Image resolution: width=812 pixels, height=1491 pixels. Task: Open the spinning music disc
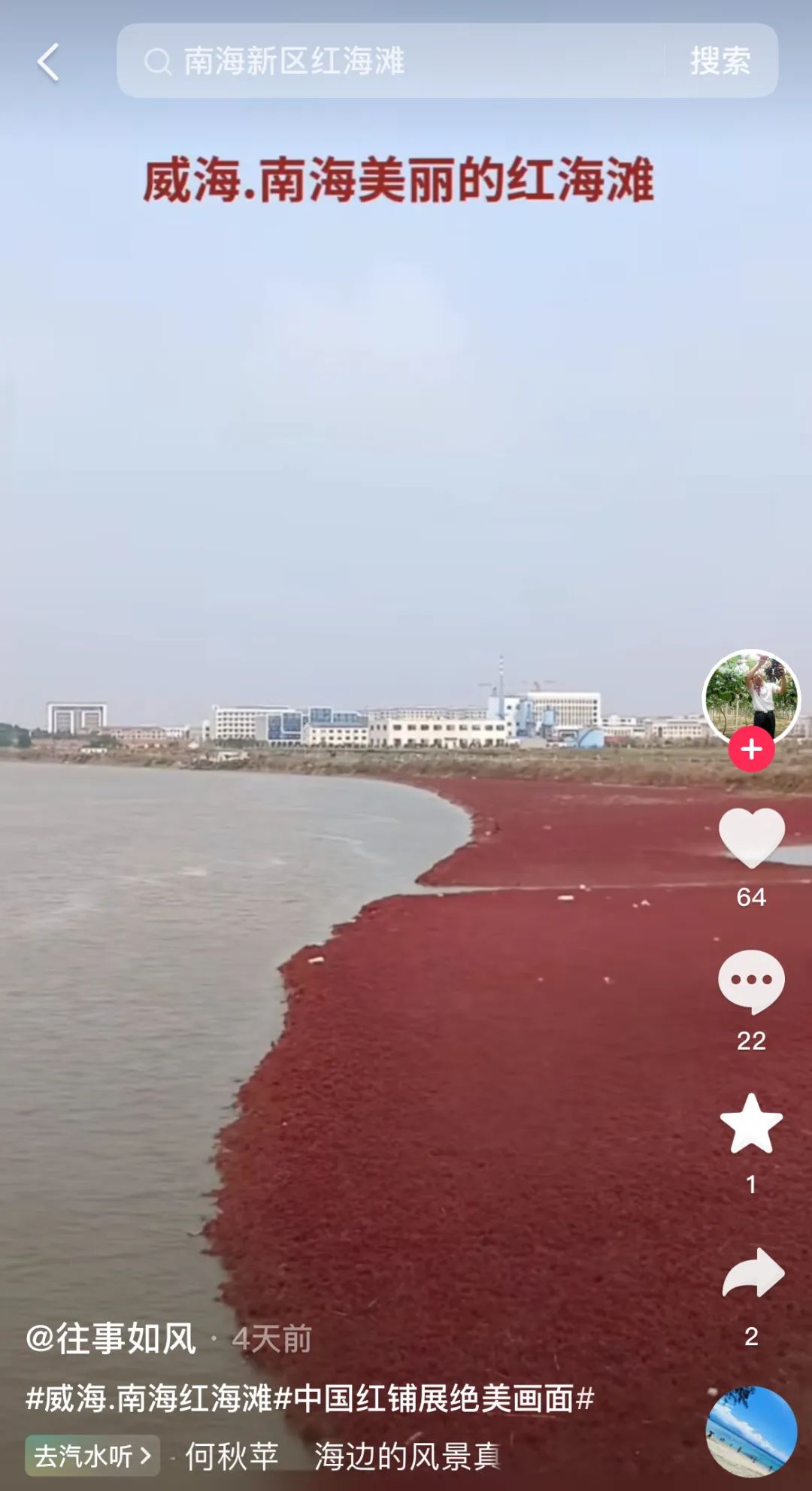tap(751, 1431)
